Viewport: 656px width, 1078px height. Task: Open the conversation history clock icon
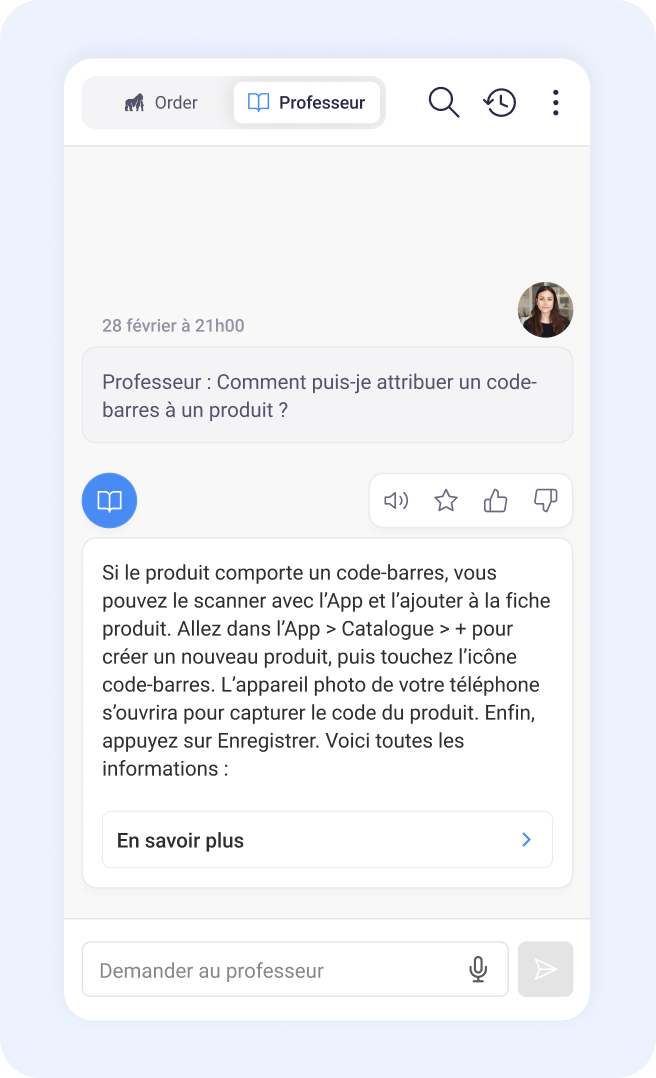(x=500, y=102)
